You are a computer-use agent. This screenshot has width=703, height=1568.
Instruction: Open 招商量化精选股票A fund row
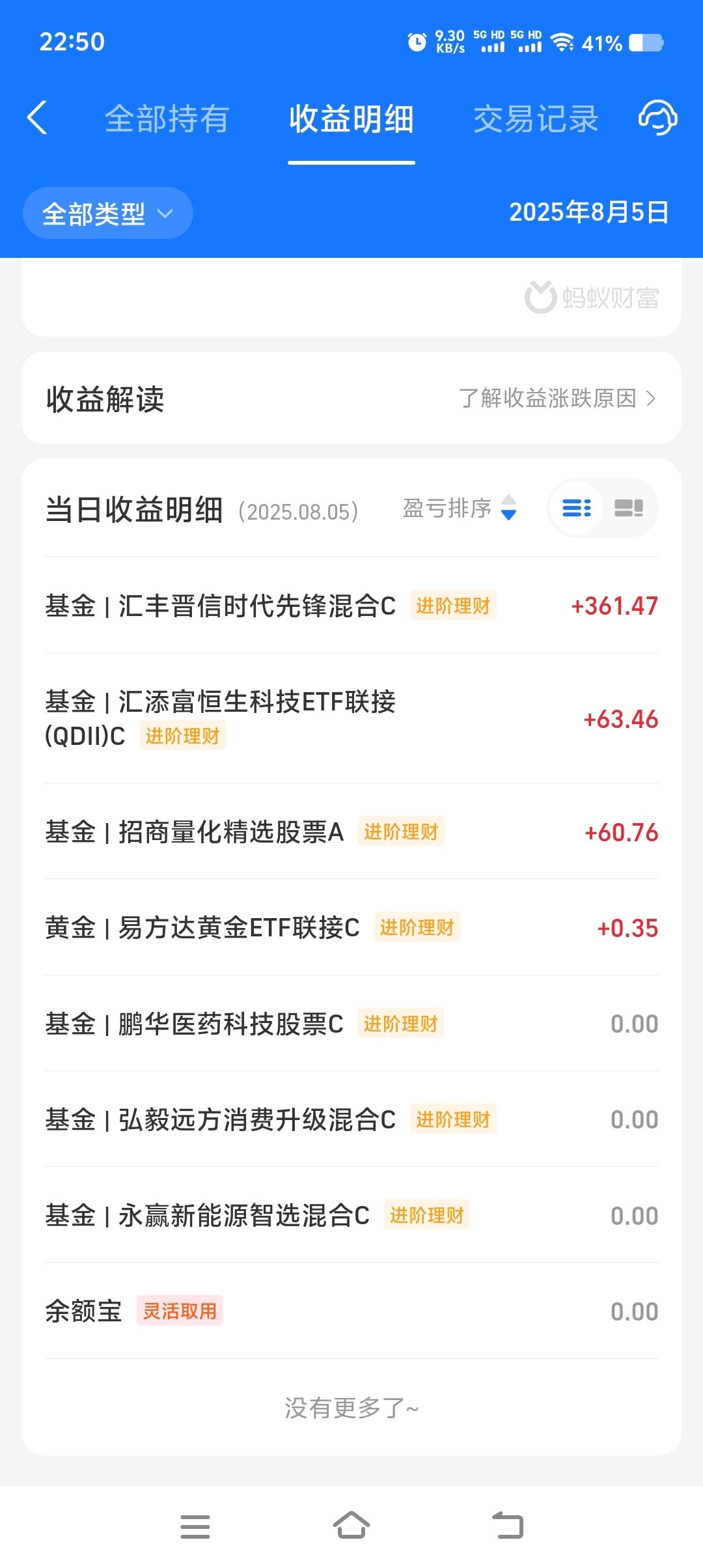coord(351,832)
